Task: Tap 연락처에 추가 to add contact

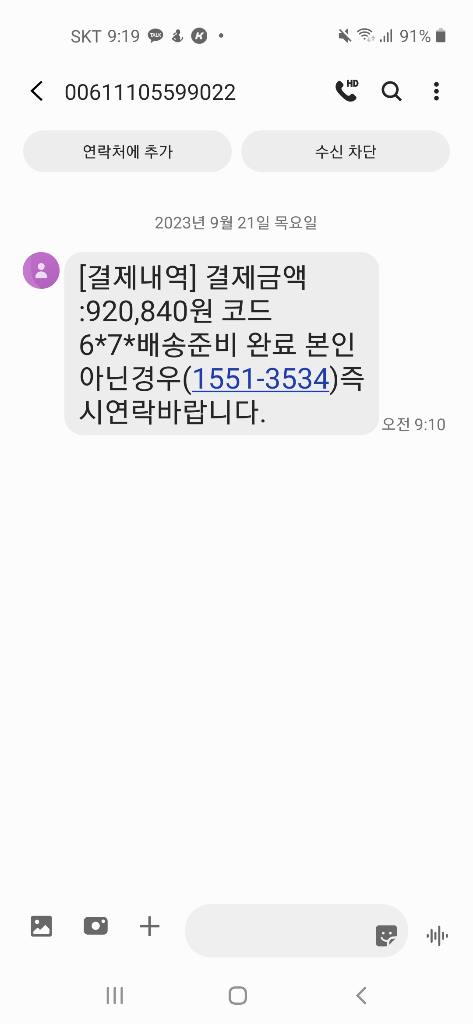Action: coord(127,152)
